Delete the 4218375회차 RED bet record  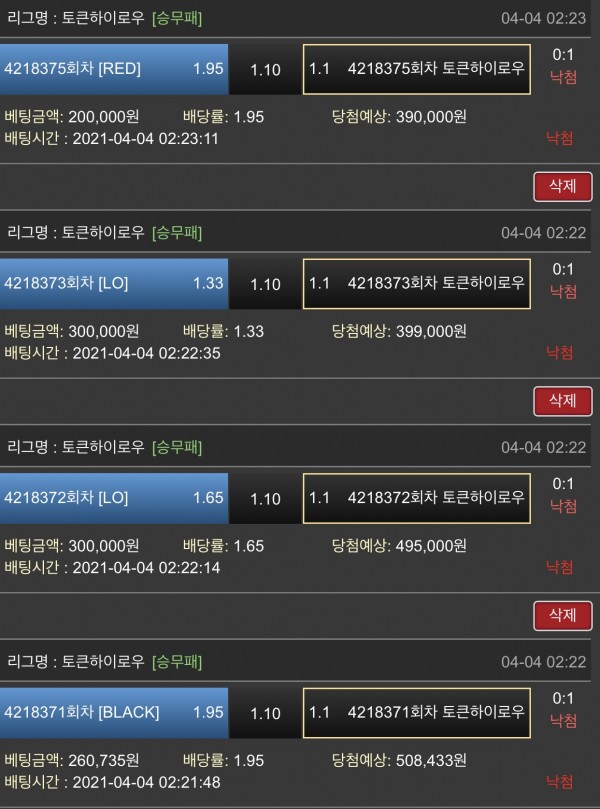tap(563, 186)
